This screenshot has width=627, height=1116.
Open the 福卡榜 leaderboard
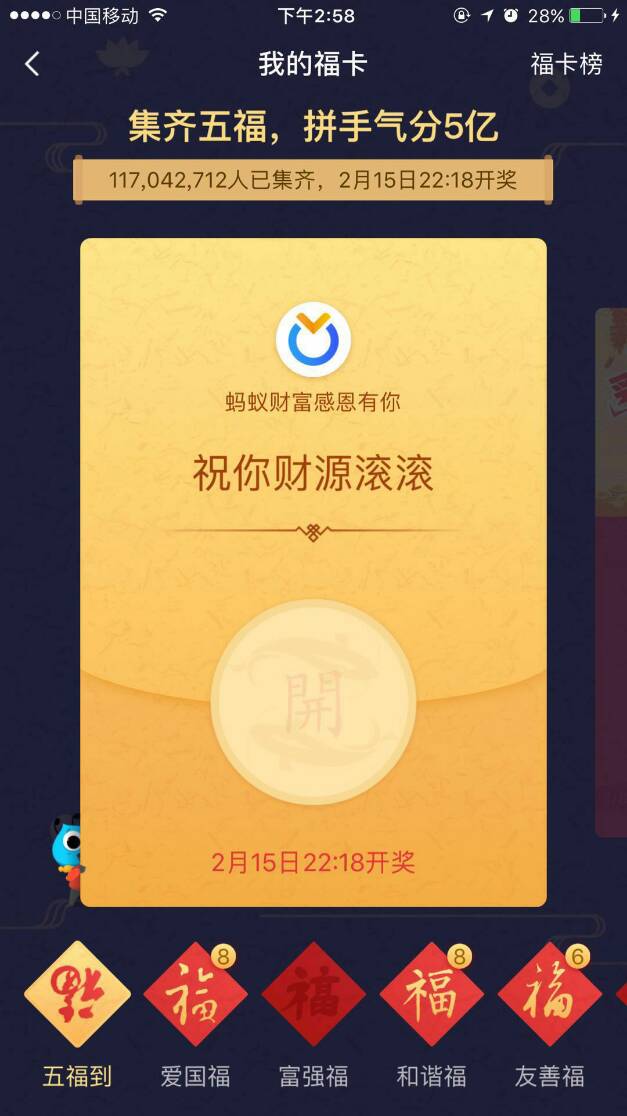pyautogui.click(x=566, y=65)
